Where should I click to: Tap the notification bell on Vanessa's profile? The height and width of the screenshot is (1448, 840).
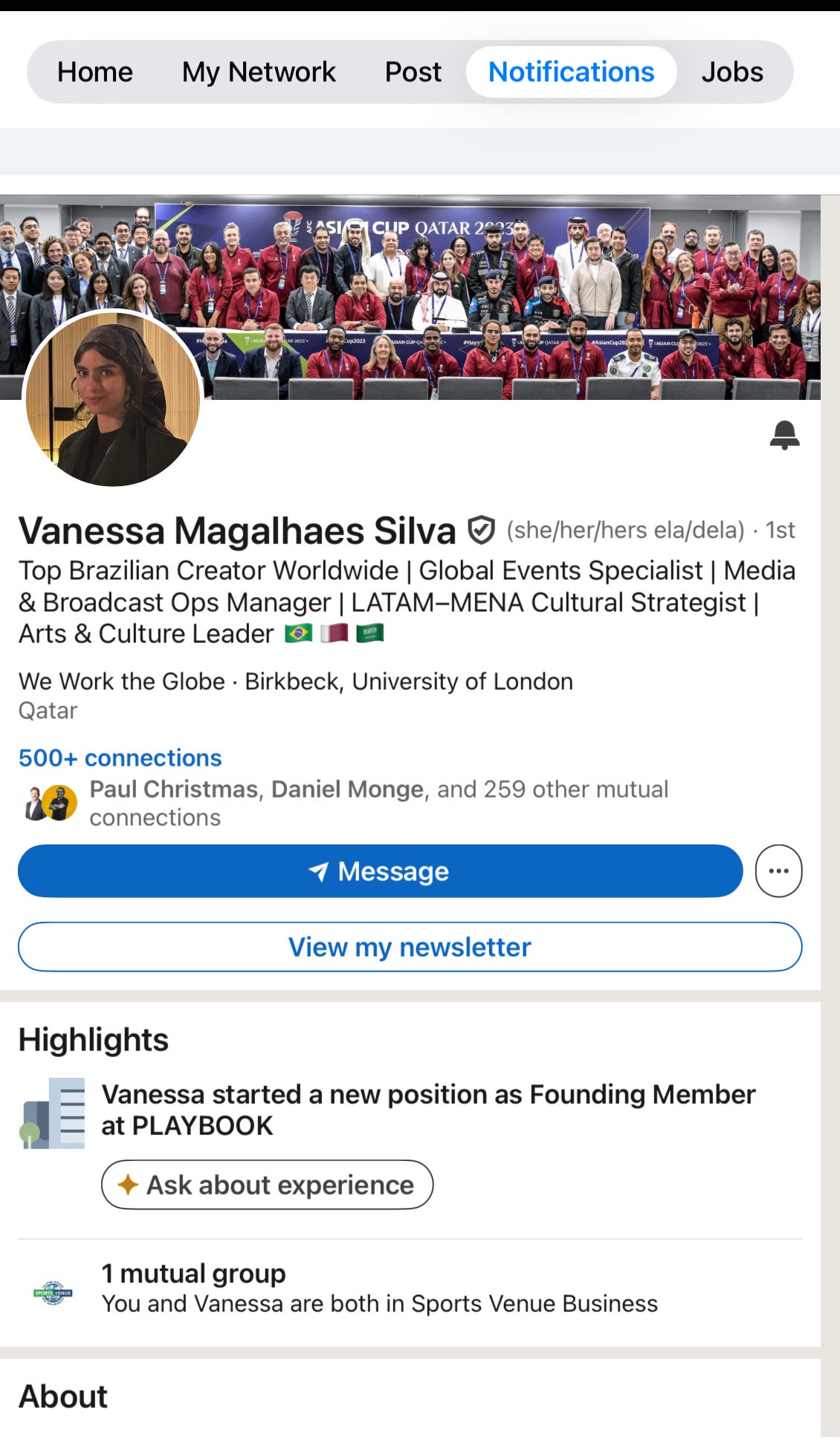click(784, 435)
